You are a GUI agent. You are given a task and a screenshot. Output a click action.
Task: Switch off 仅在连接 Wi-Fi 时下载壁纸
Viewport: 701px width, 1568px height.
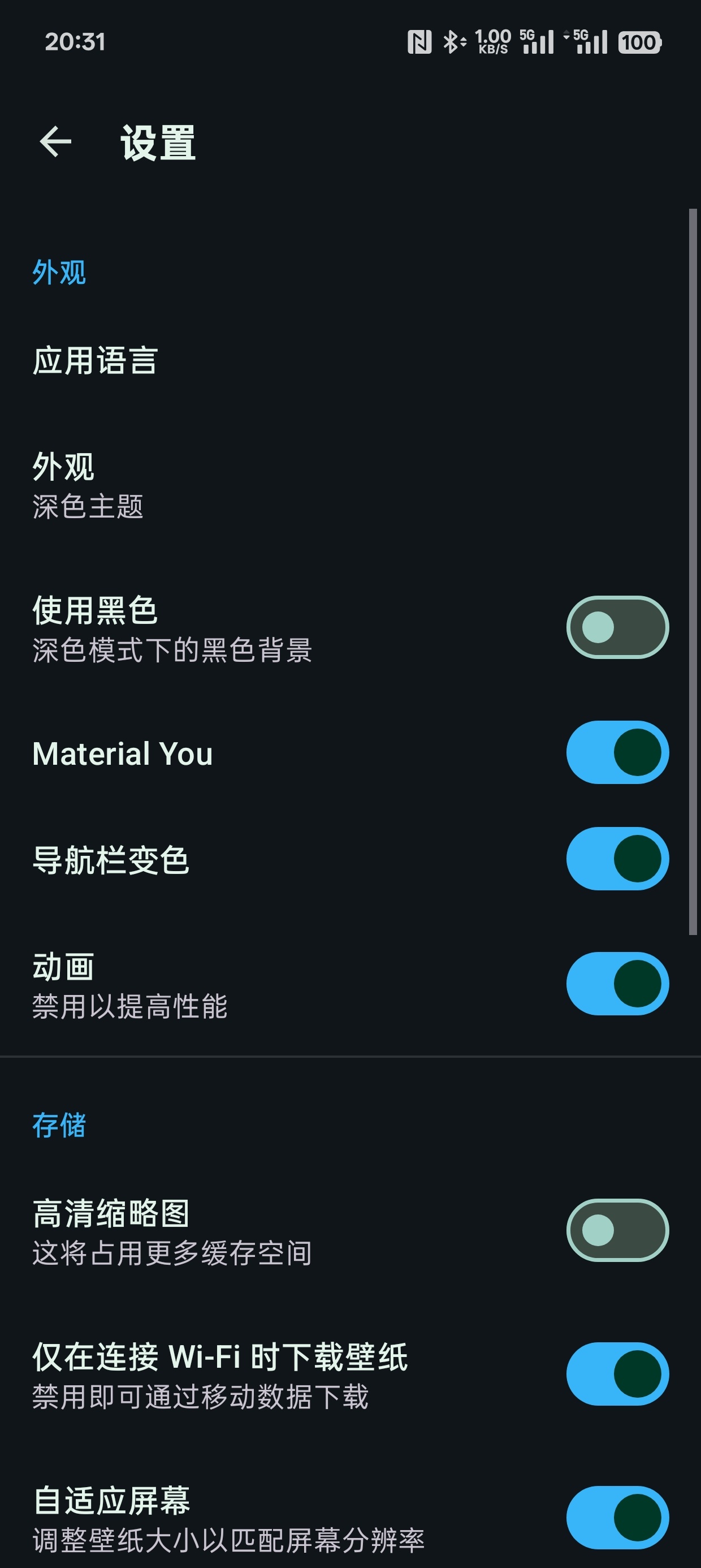pyautogui.click(x=617, y=1374)
